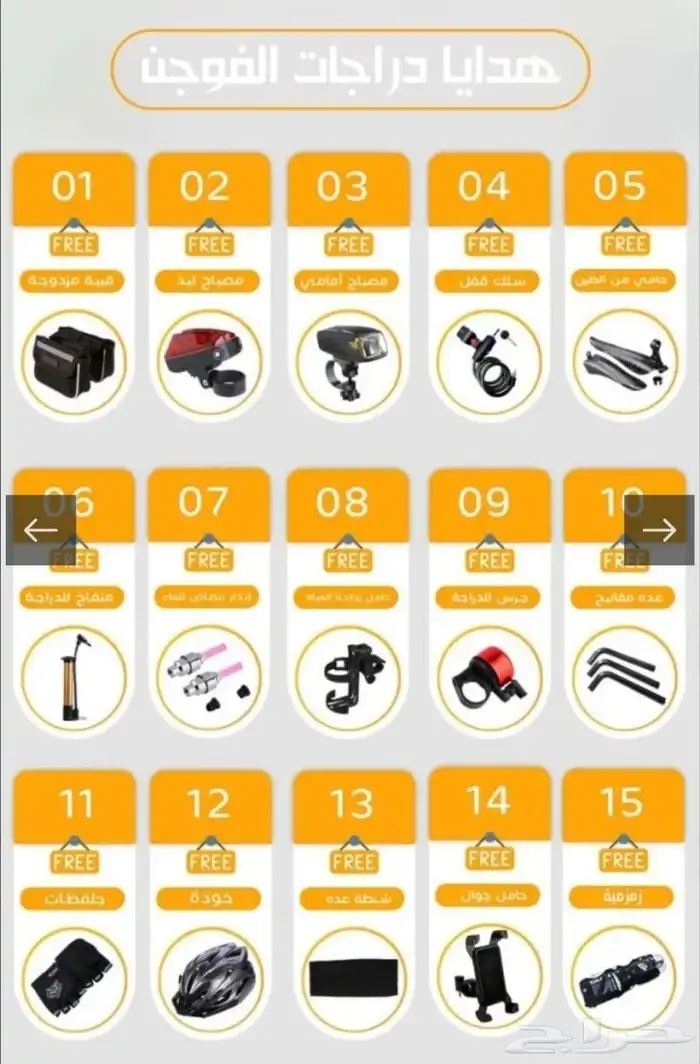Viewport: 700px width, 1064px height.
Task: Go to the next image
Action: click(x=659, y=530)
